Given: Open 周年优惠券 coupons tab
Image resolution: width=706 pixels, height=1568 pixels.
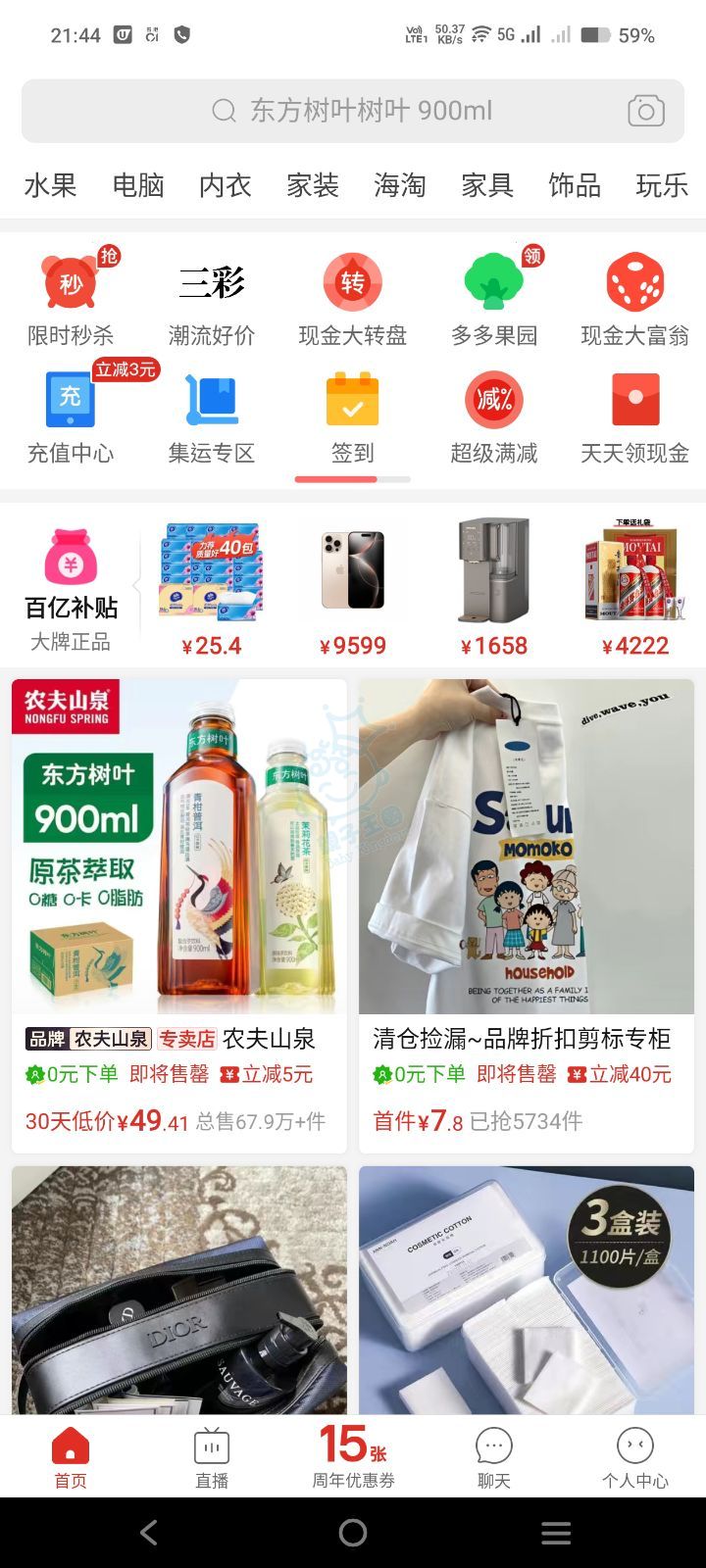Looking at the screenshot, I should click(353, 1457).
